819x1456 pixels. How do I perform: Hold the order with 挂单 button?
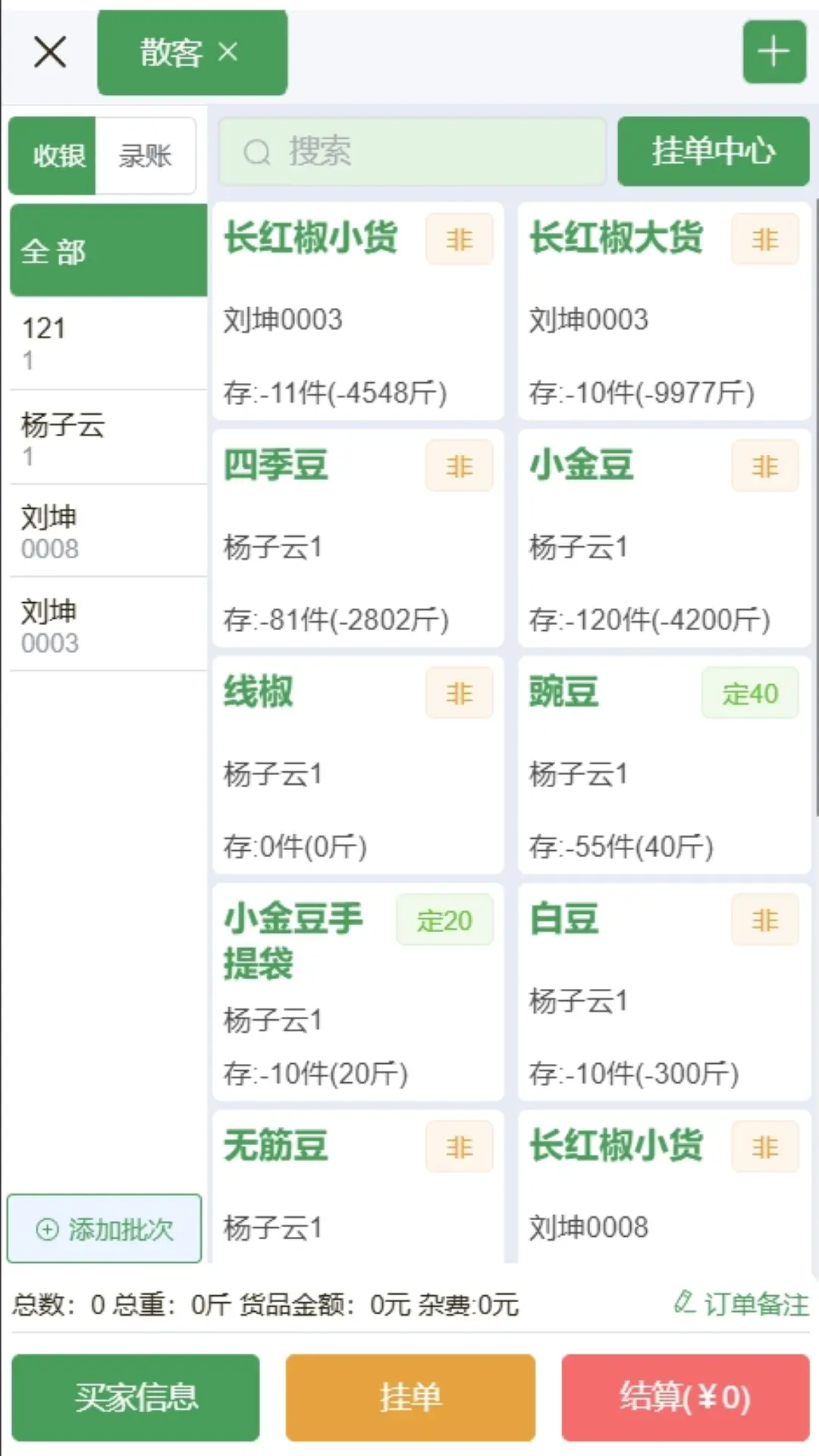pos(410,1397)
